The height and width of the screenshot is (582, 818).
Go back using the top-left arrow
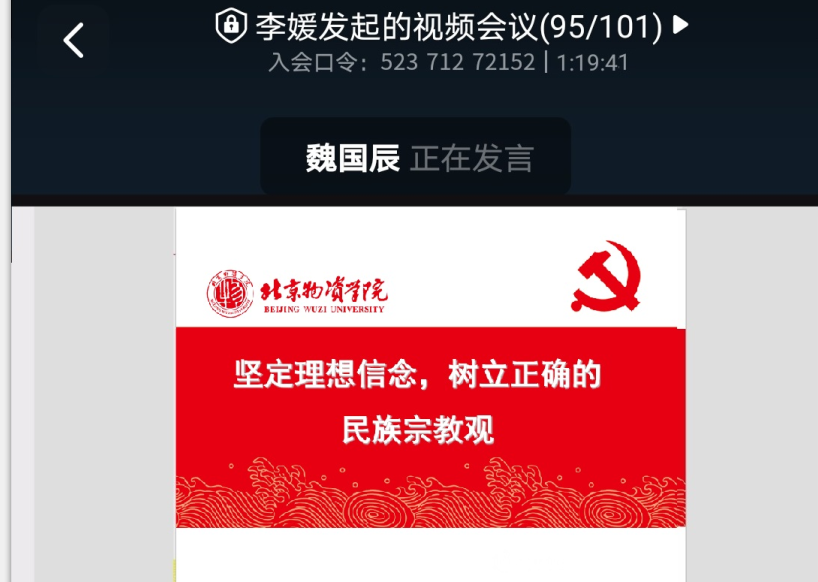[73, 41]
